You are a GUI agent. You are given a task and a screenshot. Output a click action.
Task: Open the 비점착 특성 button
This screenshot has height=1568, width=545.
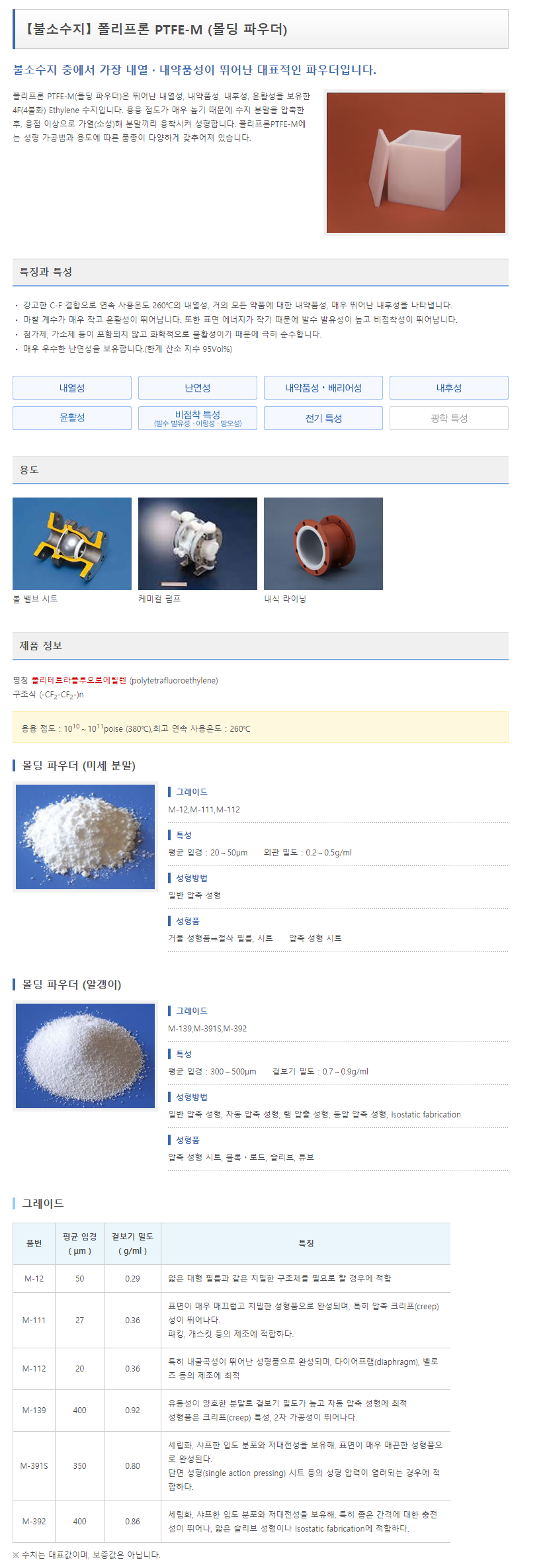pyautogui.click(x=198, y=418)
